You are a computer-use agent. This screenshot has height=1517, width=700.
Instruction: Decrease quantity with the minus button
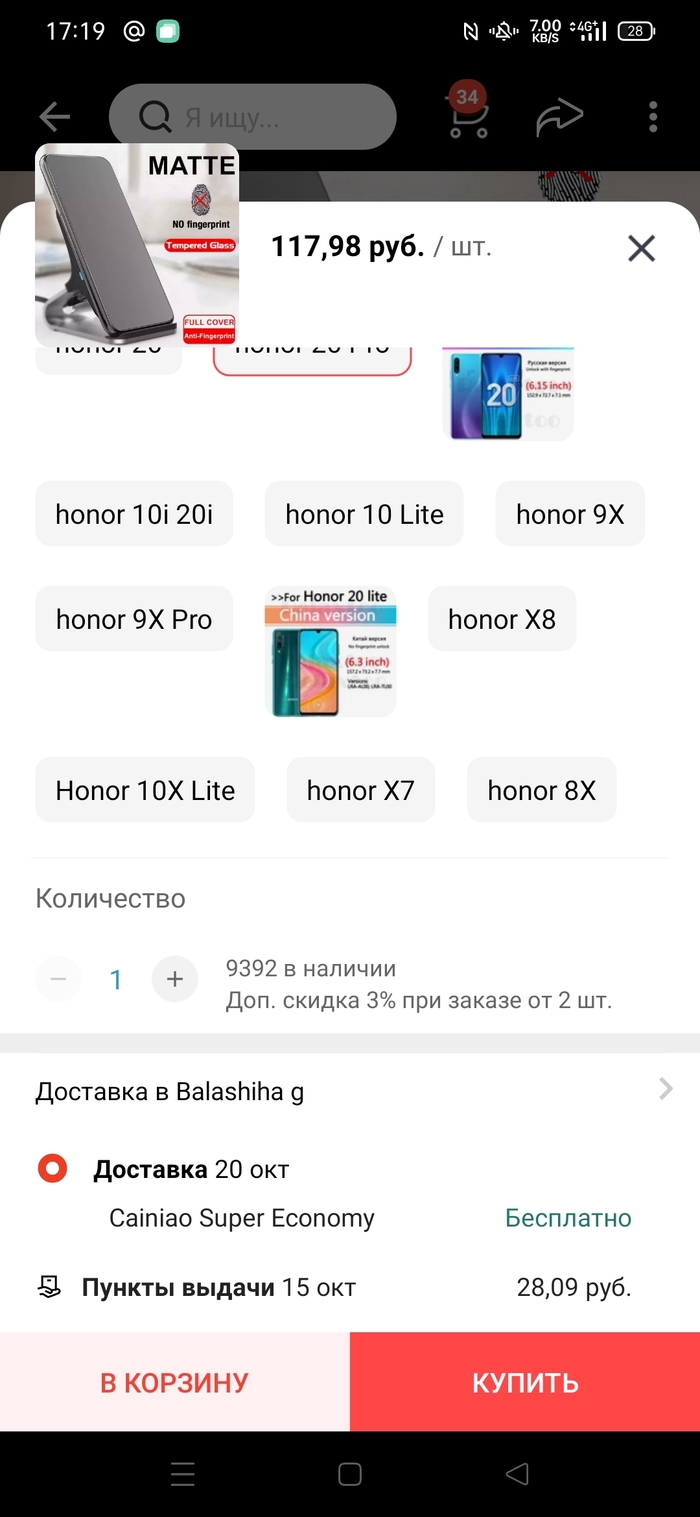click(x=58, y=979)
